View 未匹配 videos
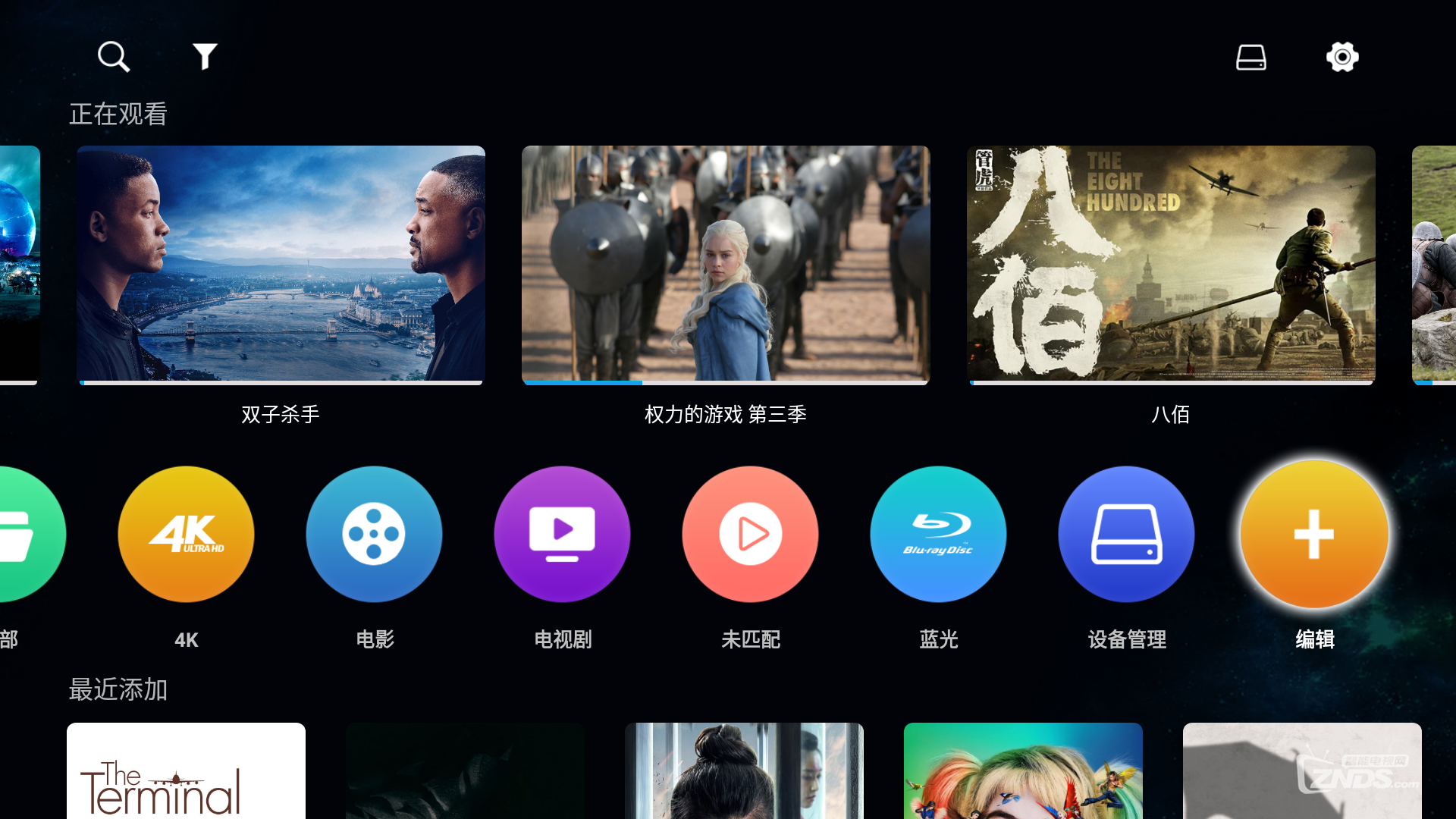The height and width of the screenshot is (819, 1456). (x=750, y=535)
